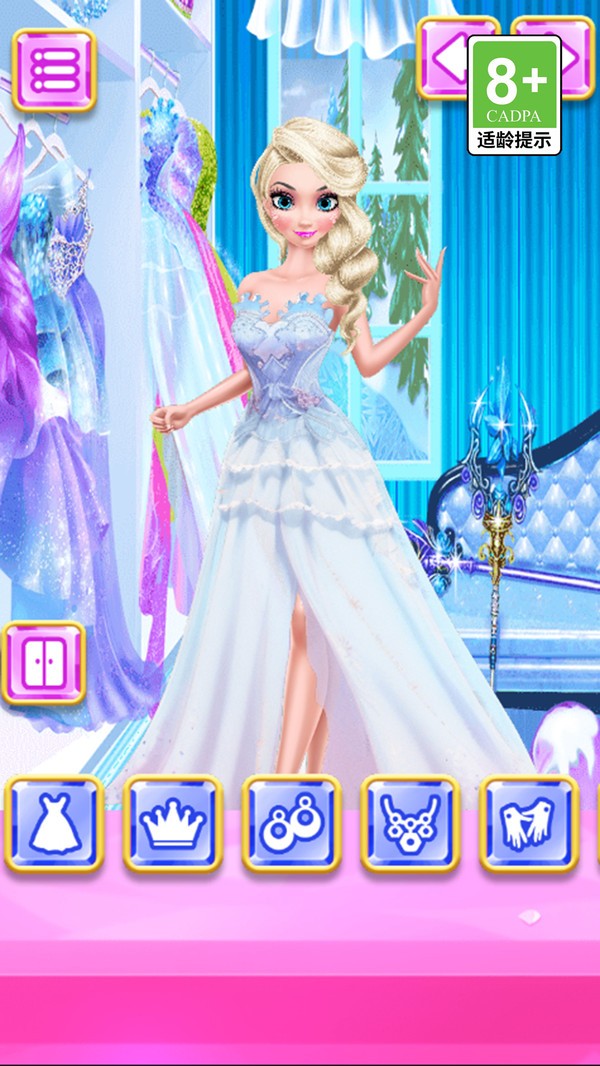Open the wardrobe closet button
Image resolution: width=600 pixels, height=1066 pixels.
point(43,662)
